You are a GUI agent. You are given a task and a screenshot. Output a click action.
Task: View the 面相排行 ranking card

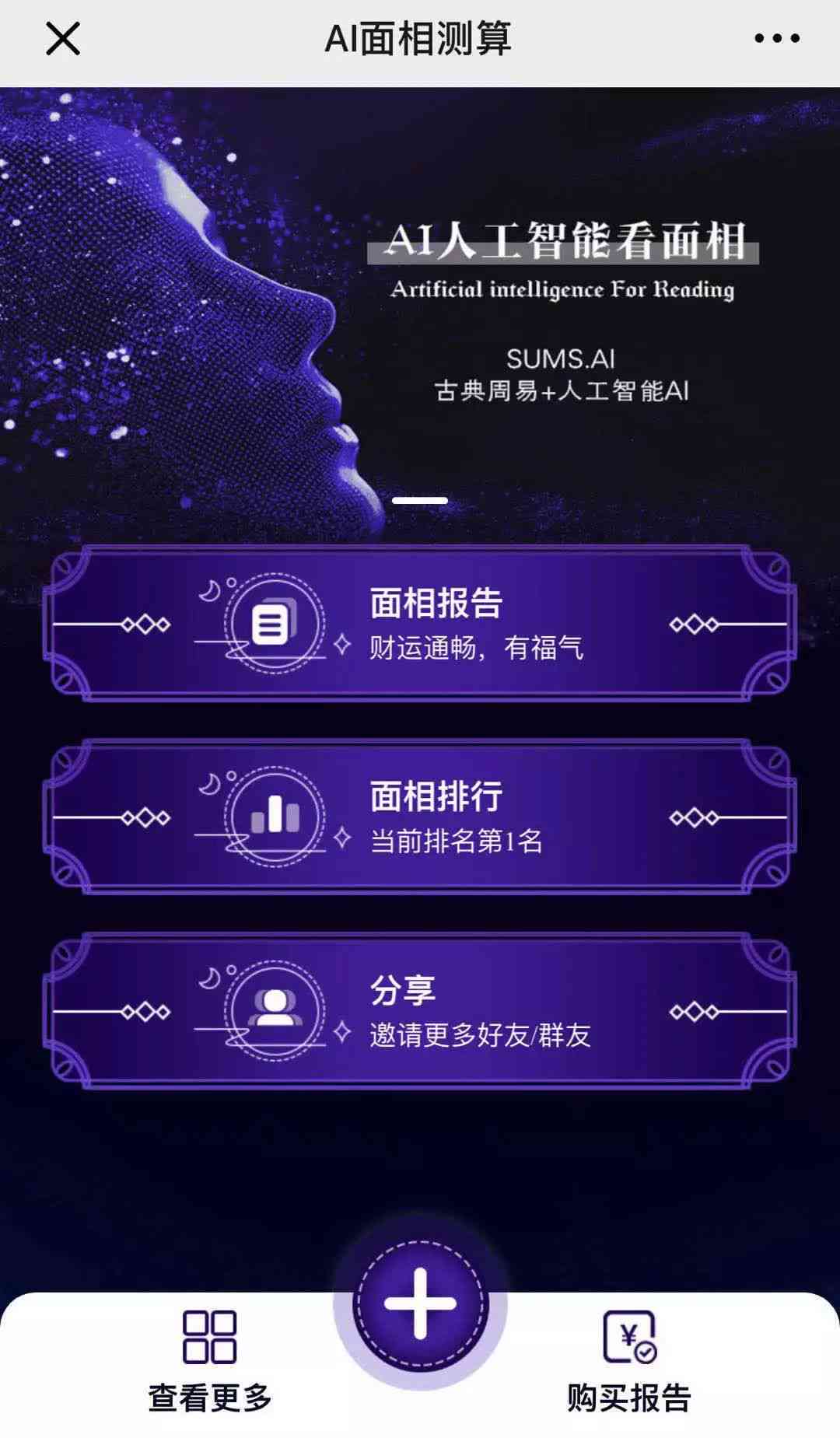click(420, 817)
